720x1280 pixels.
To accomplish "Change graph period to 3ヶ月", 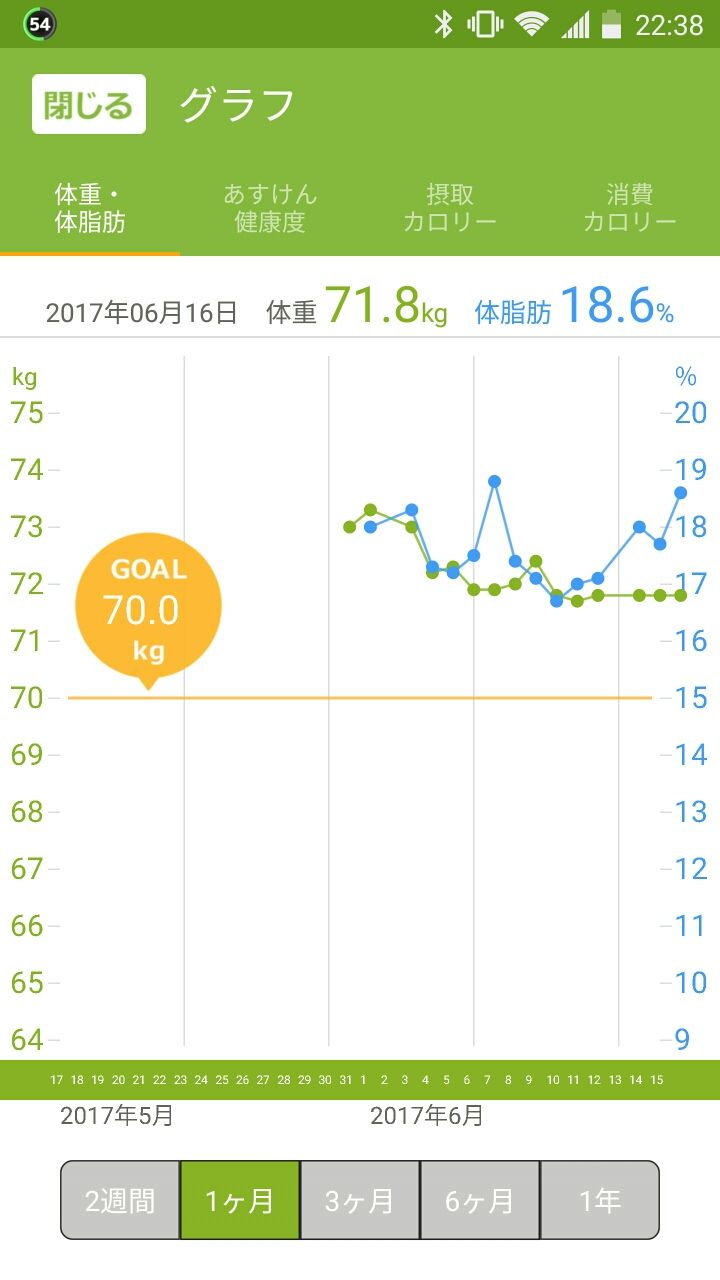I will pos(360,1200).
